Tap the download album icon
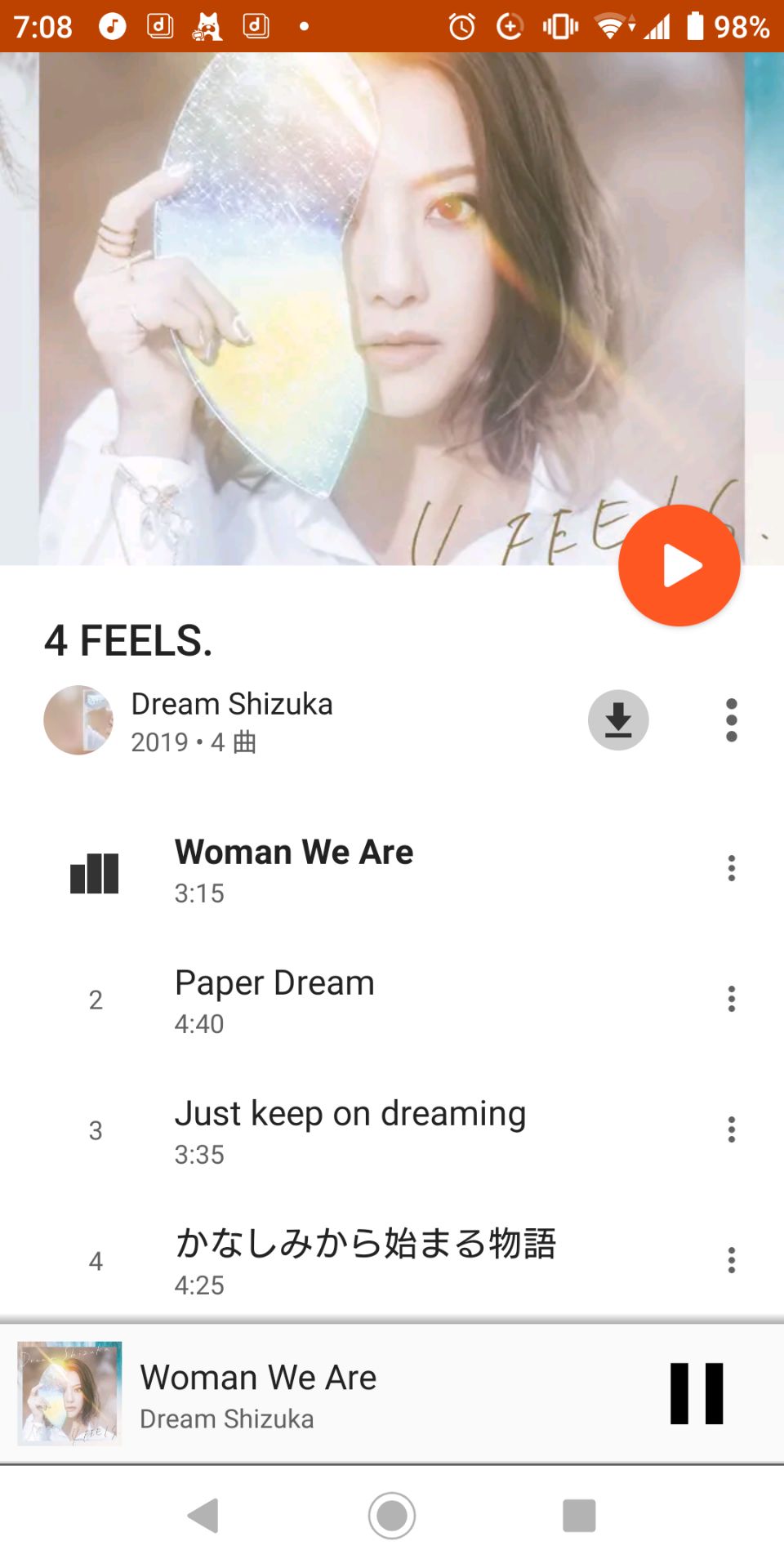 [x=618, y=719]
